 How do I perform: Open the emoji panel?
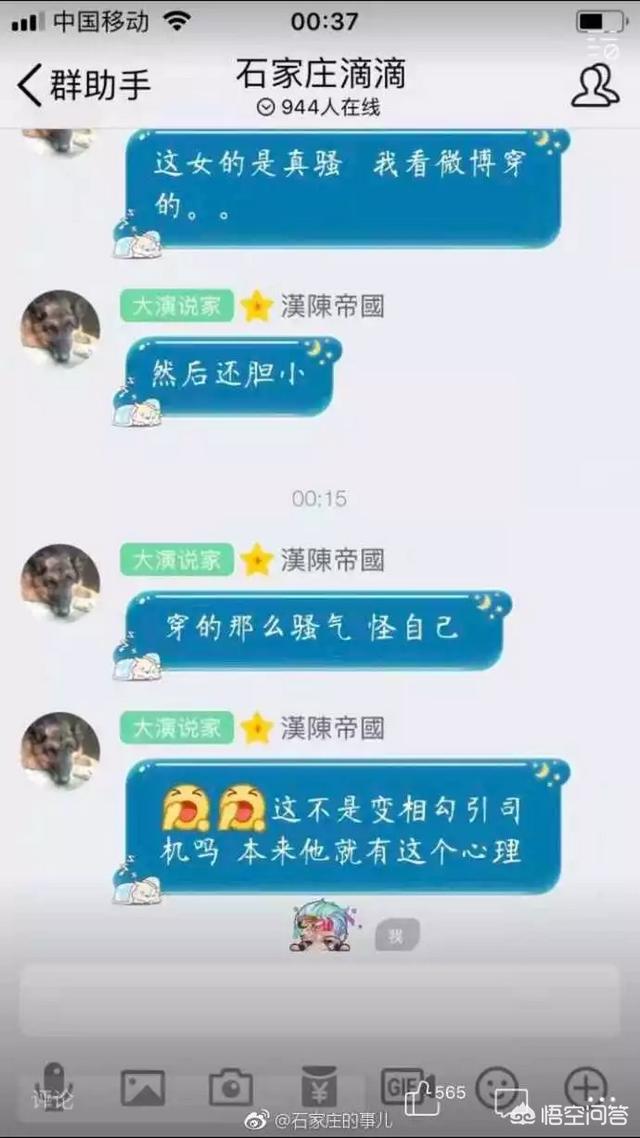497,1085
